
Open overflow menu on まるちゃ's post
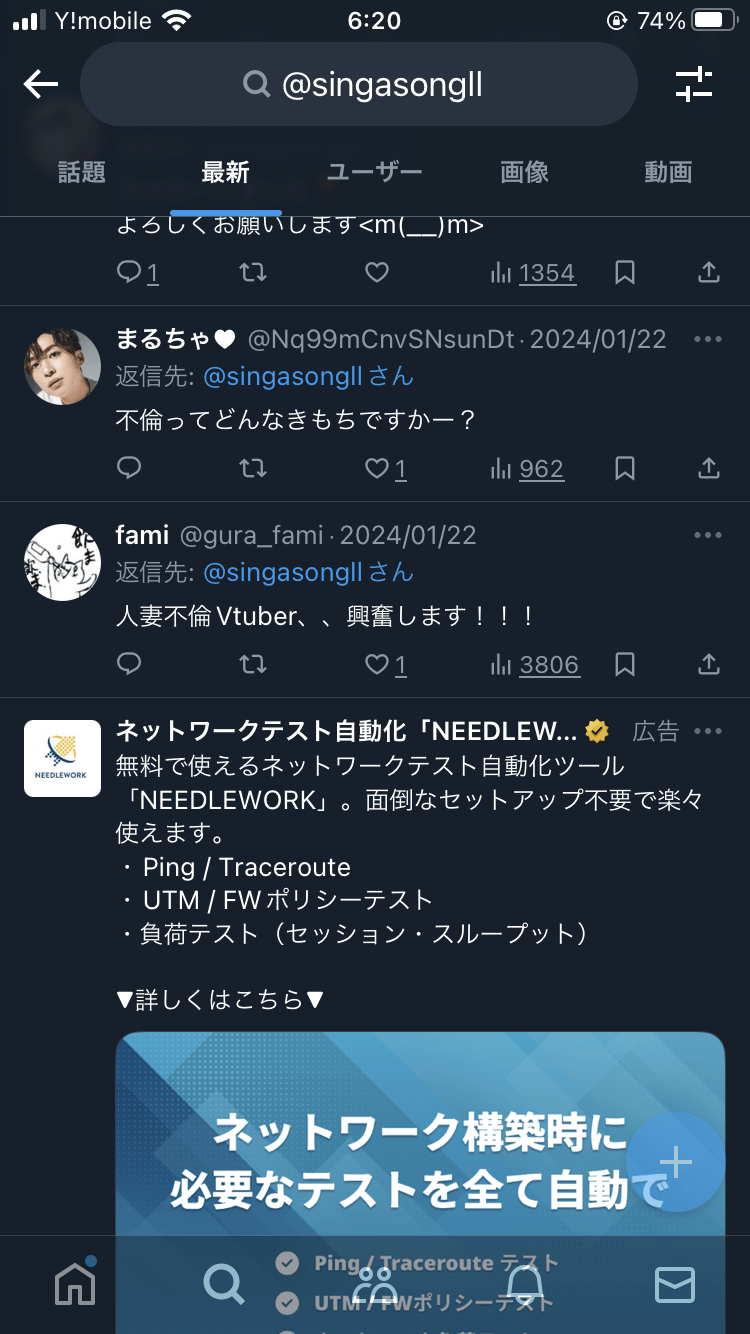pyautogui.click(x=708, y=340)
